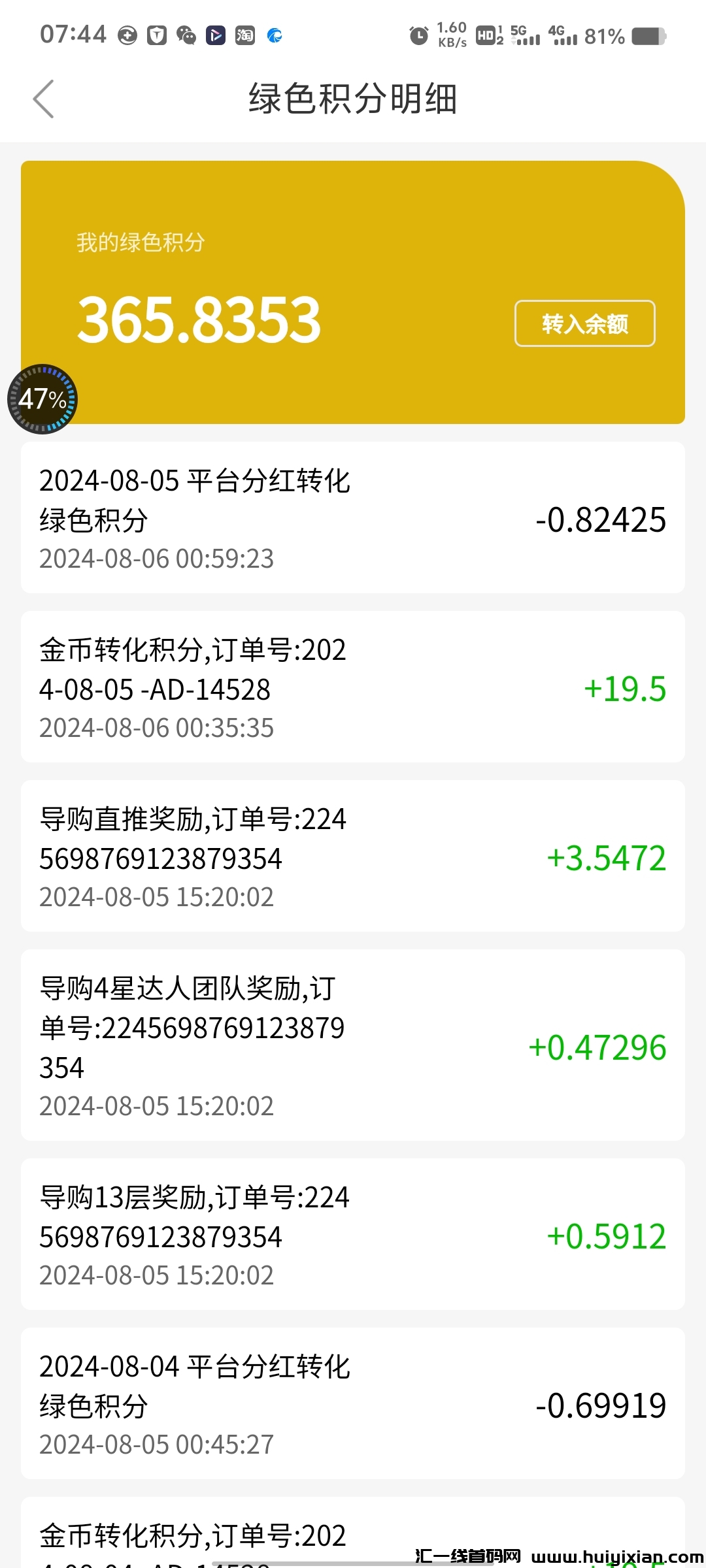Open the -0.82425 平台分红转化 record
This screenshot has width=706, height=1568.
coord(353,518)
